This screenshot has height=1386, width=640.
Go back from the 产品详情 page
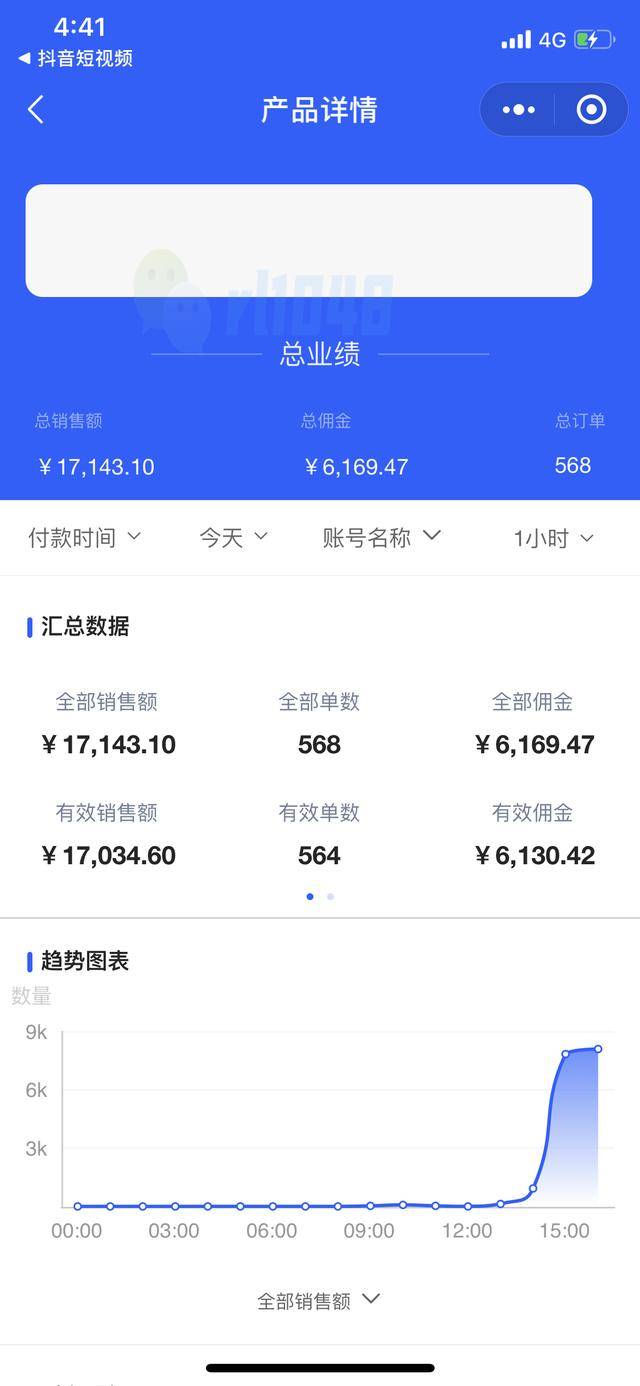(36, 109)
